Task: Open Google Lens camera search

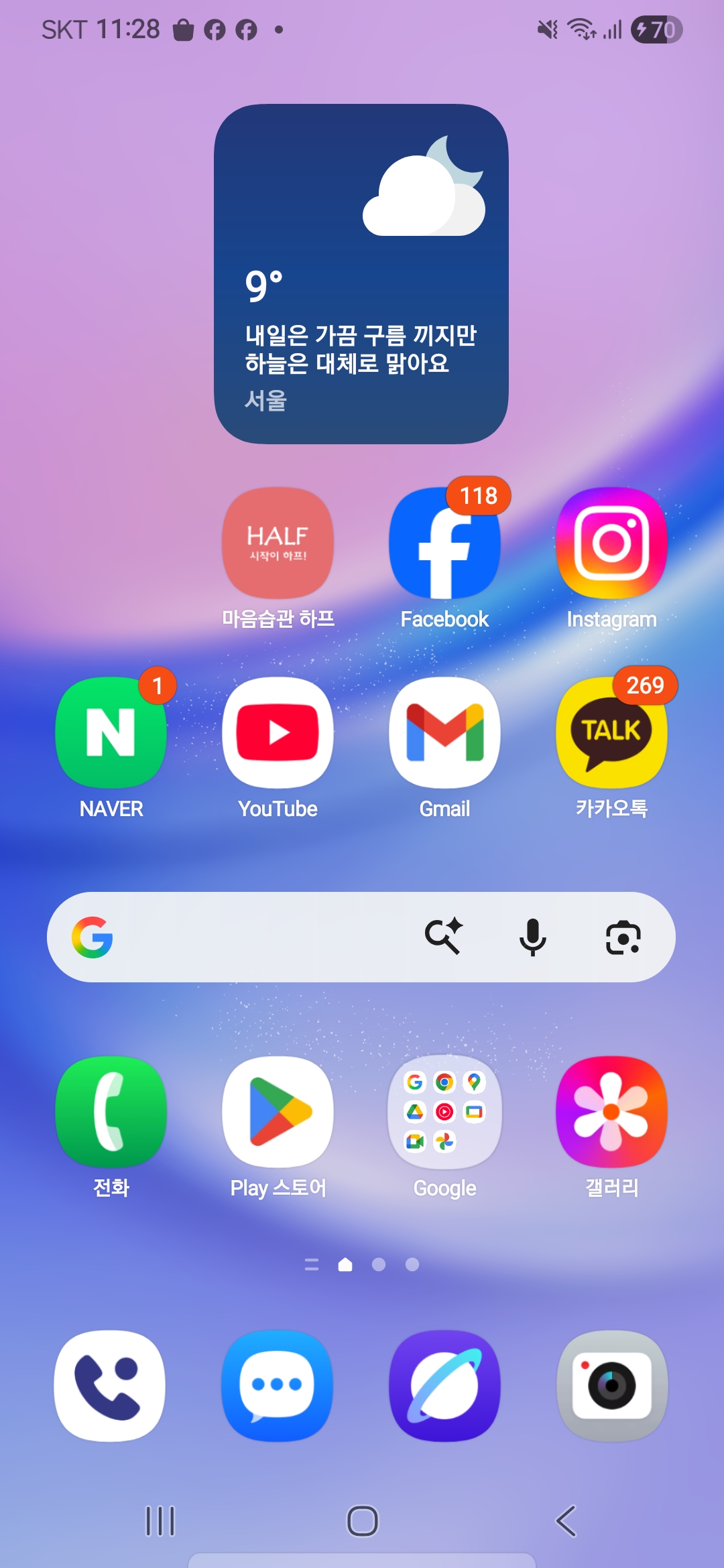Action: coord(623,937)
